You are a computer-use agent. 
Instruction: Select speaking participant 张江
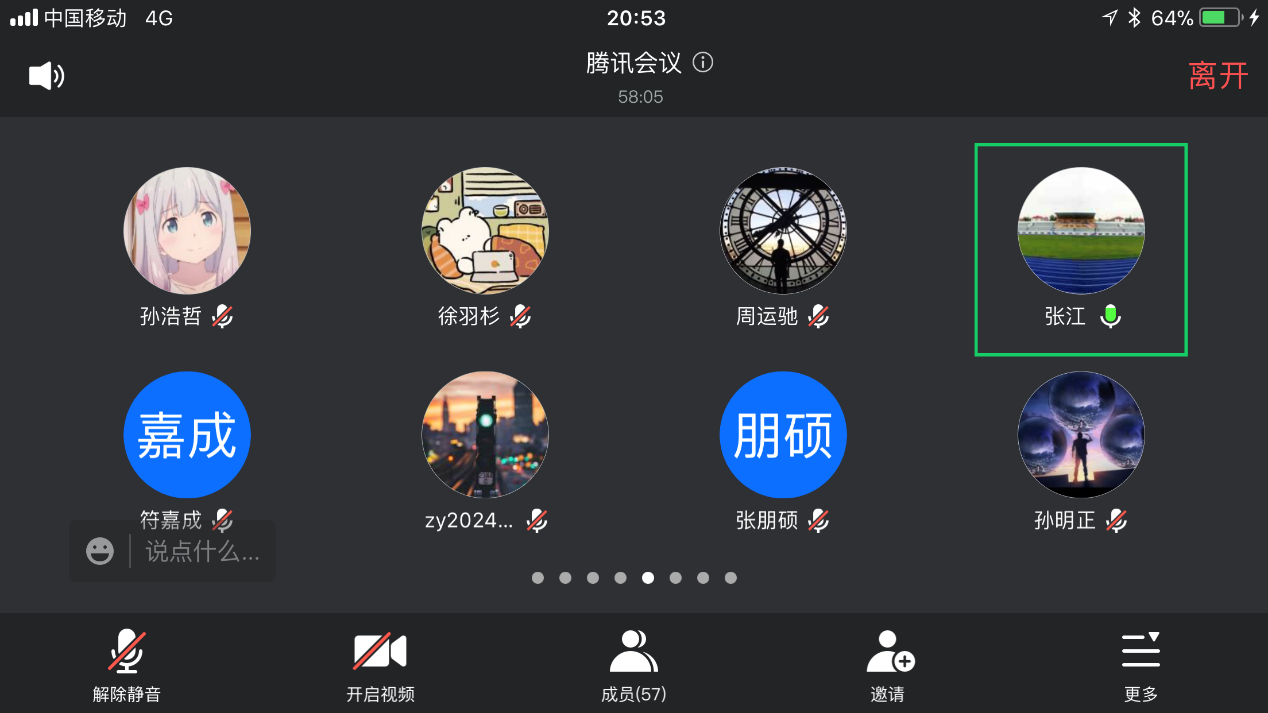click(1081, 231)
